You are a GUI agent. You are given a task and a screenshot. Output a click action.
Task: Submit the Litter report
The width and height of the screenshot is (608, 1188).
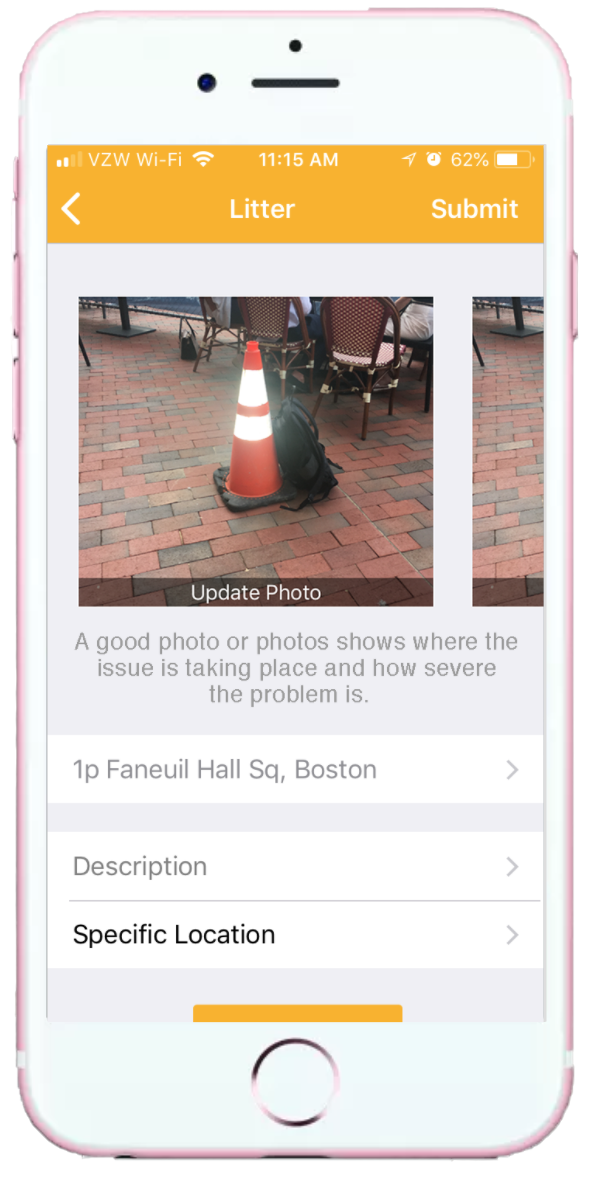[x=474, y=209]
